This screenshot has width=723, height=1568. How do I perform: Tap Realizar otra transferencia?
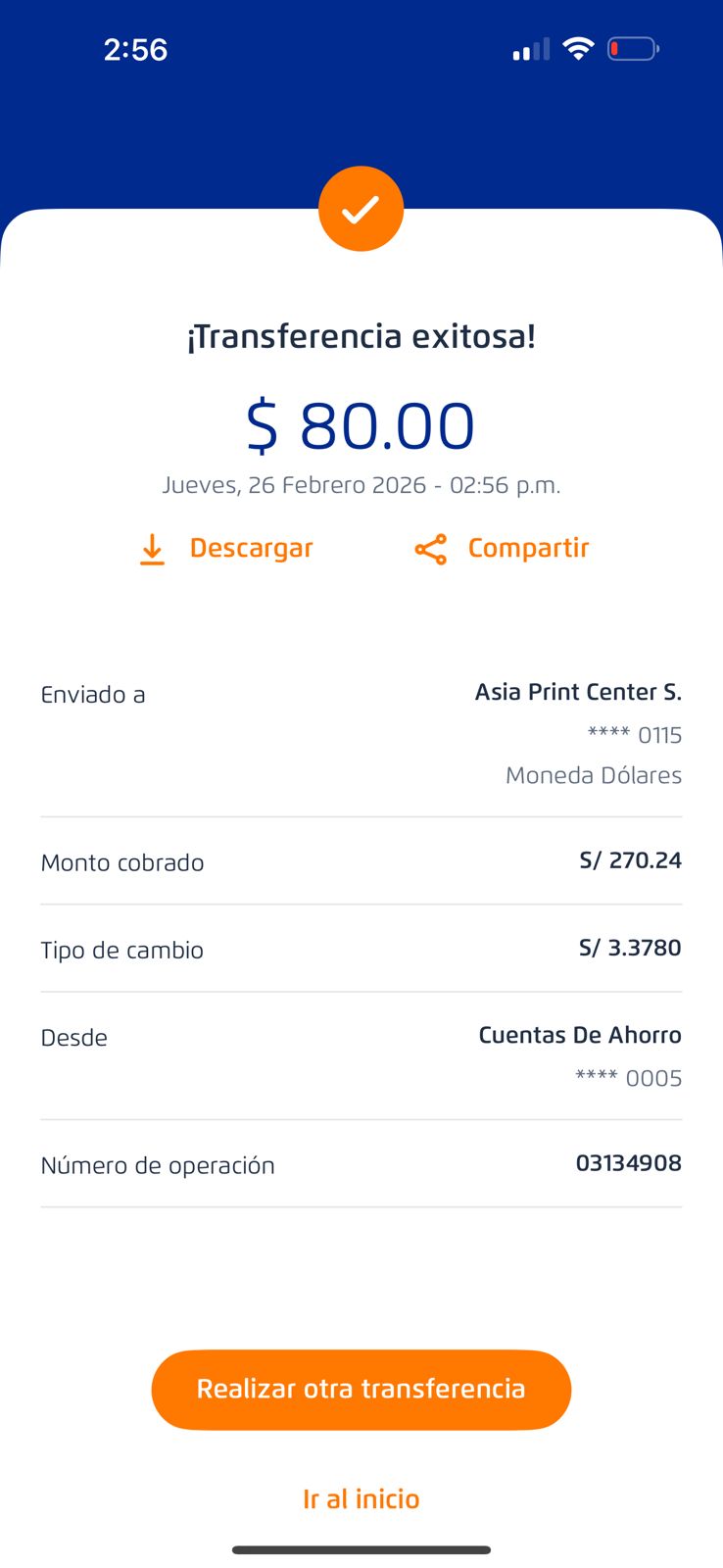361,1390
